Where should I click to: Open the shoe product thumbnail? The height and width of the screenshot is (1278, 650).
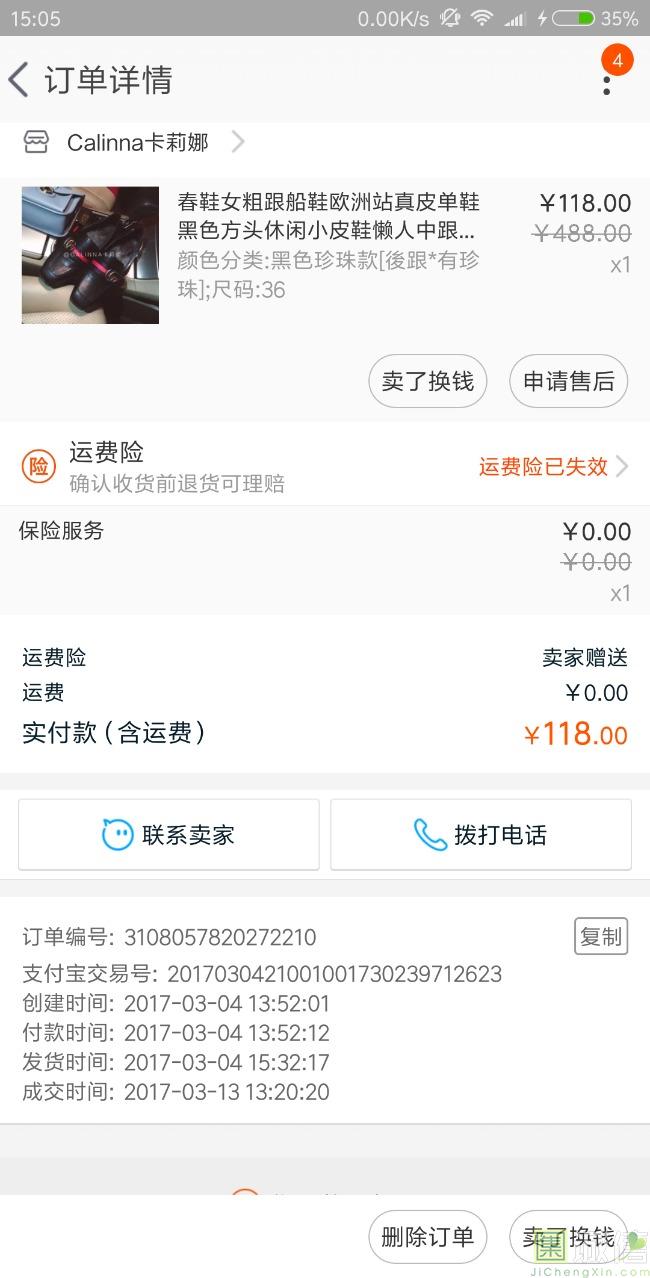[90, 255]
